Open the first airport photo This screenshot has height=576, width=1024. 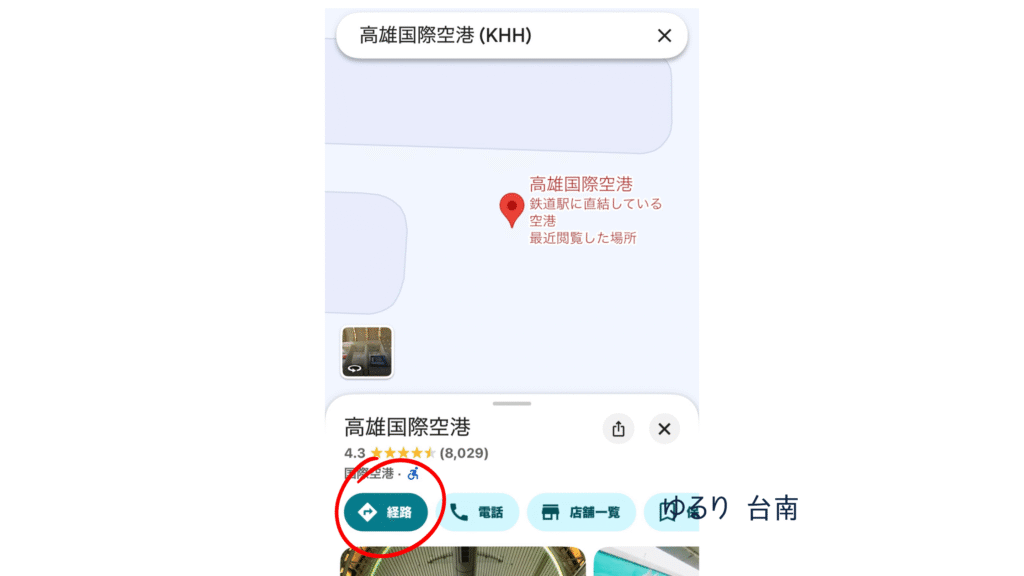[462, 562]
